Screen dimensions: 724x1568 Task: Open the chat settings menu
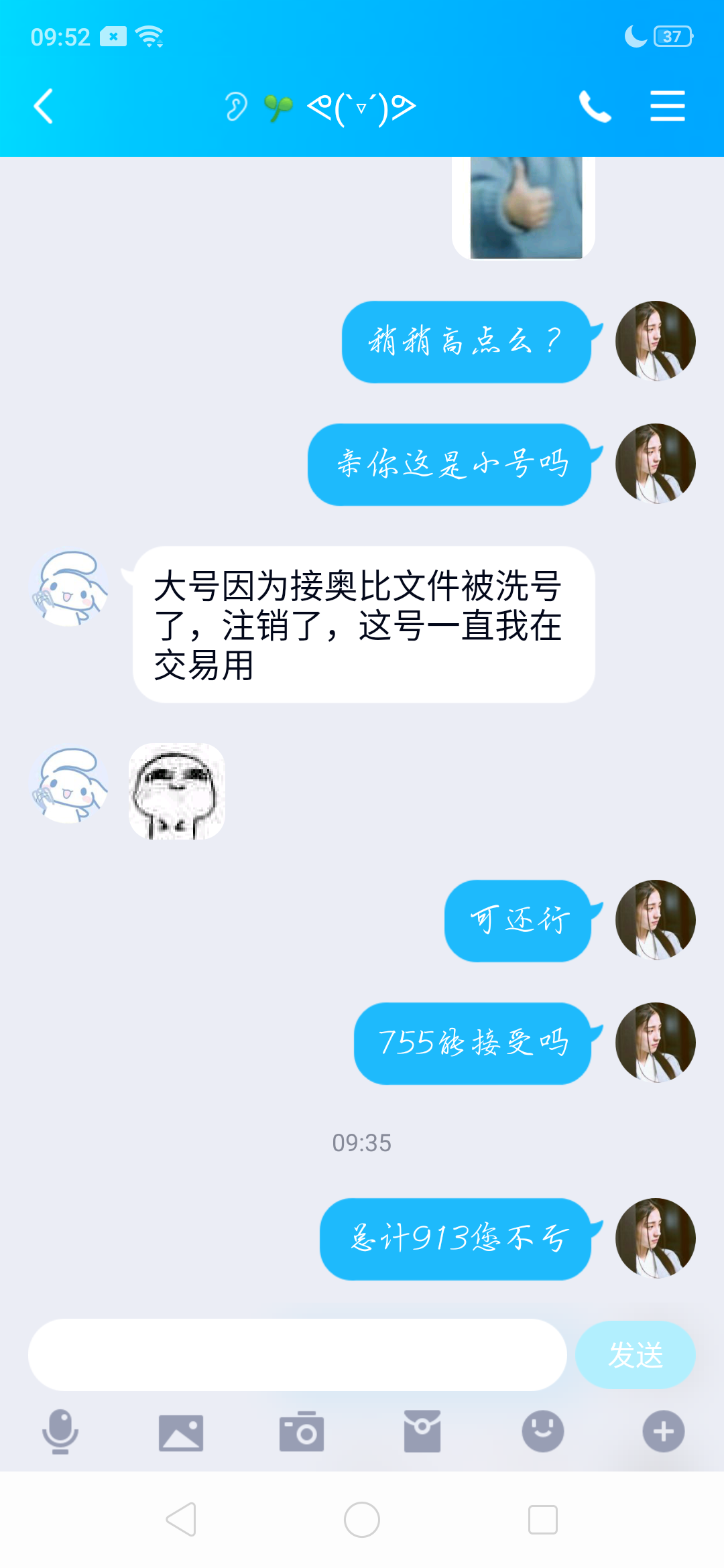[667, 107]
